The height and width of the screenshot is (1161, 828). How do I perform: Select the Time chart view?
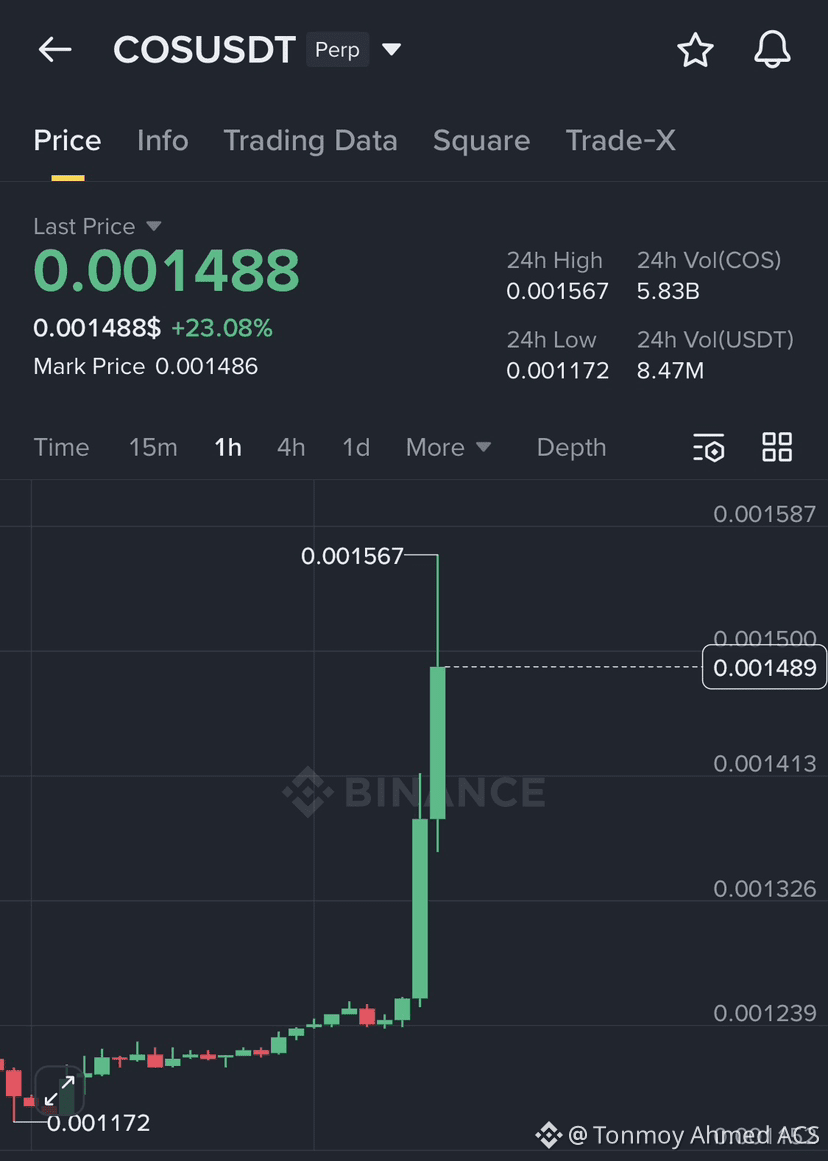click(61, 447)
